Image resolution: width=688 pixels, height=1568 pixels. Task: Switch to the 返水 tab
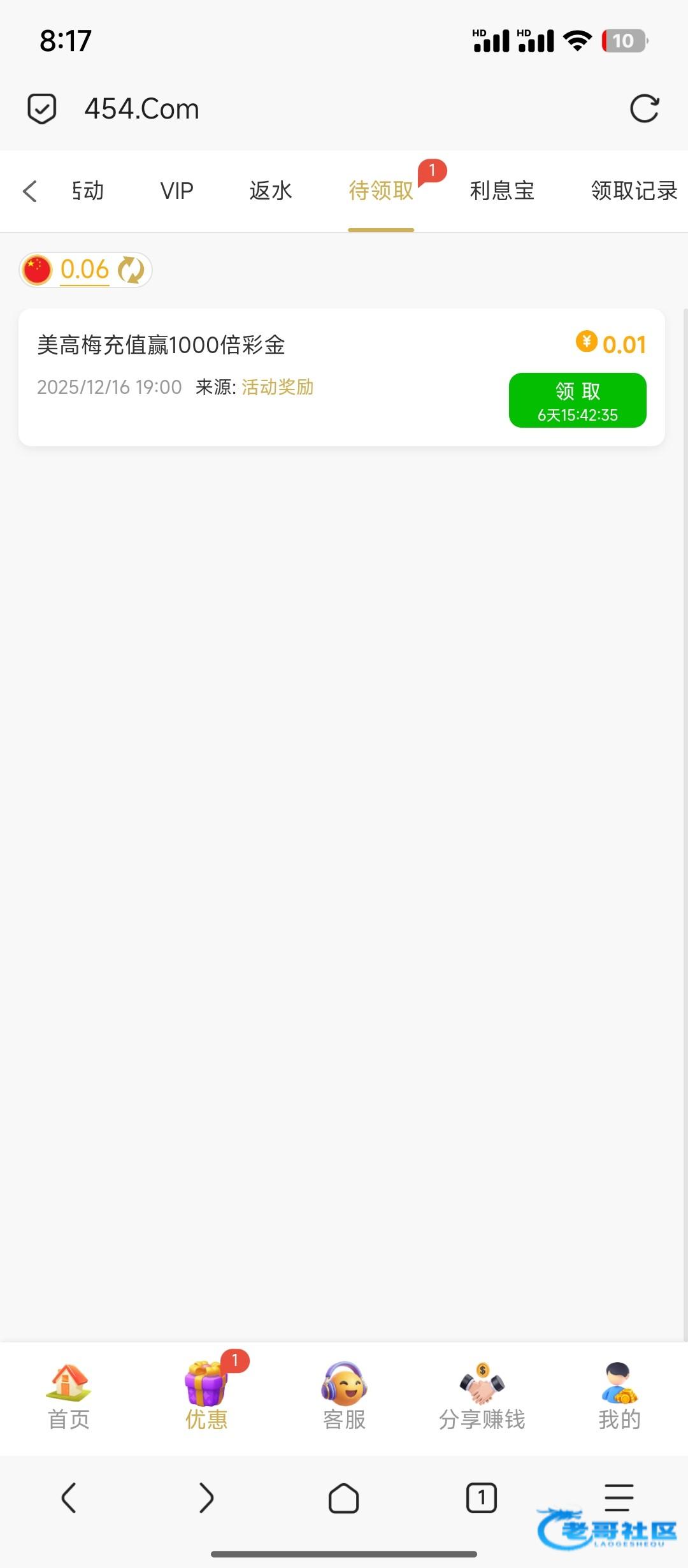click(x=271, y=191)
